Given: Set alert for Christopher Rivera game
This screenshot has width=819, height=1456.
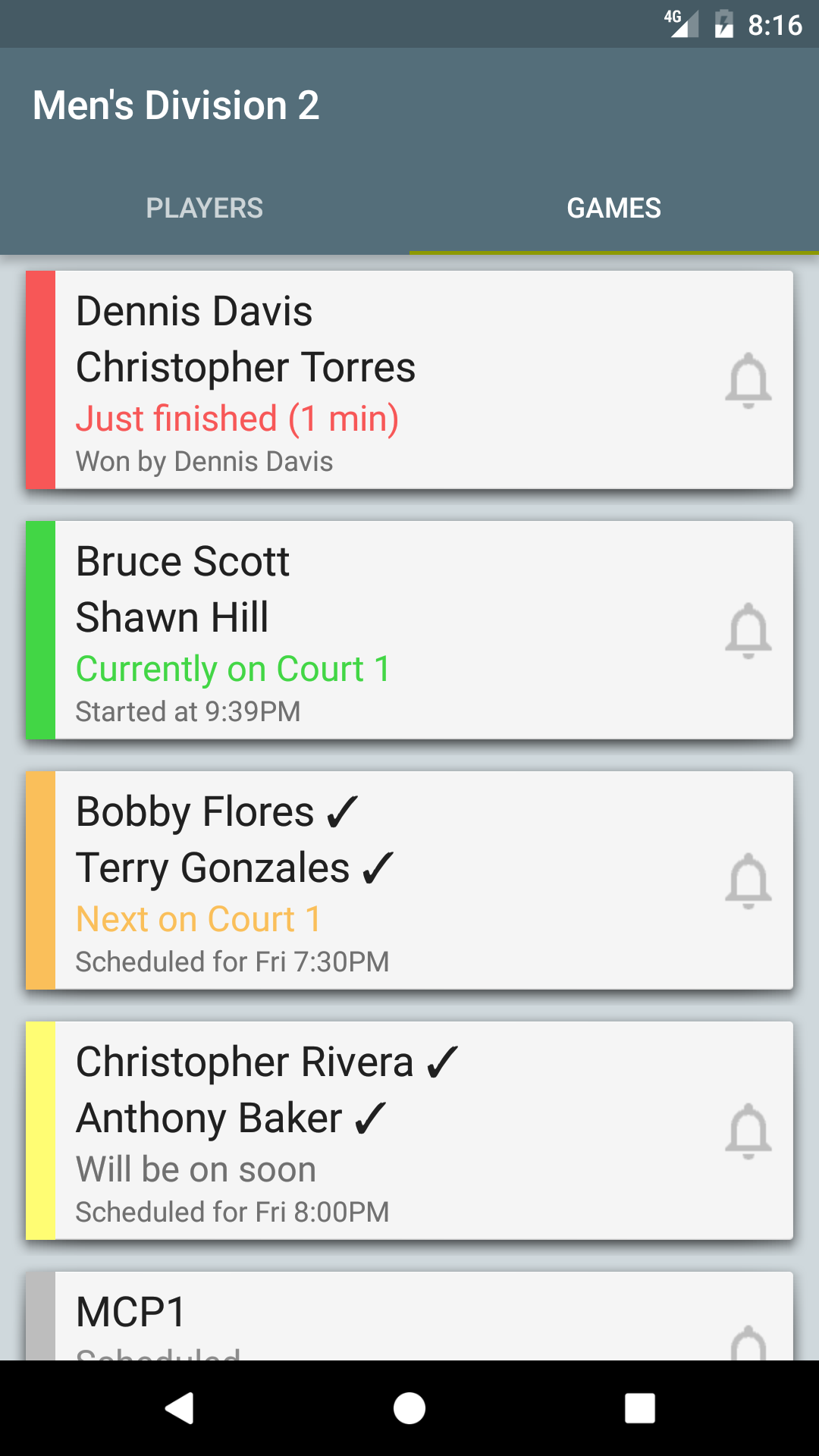Looking at the screenshot, I should pos(748,1131).
